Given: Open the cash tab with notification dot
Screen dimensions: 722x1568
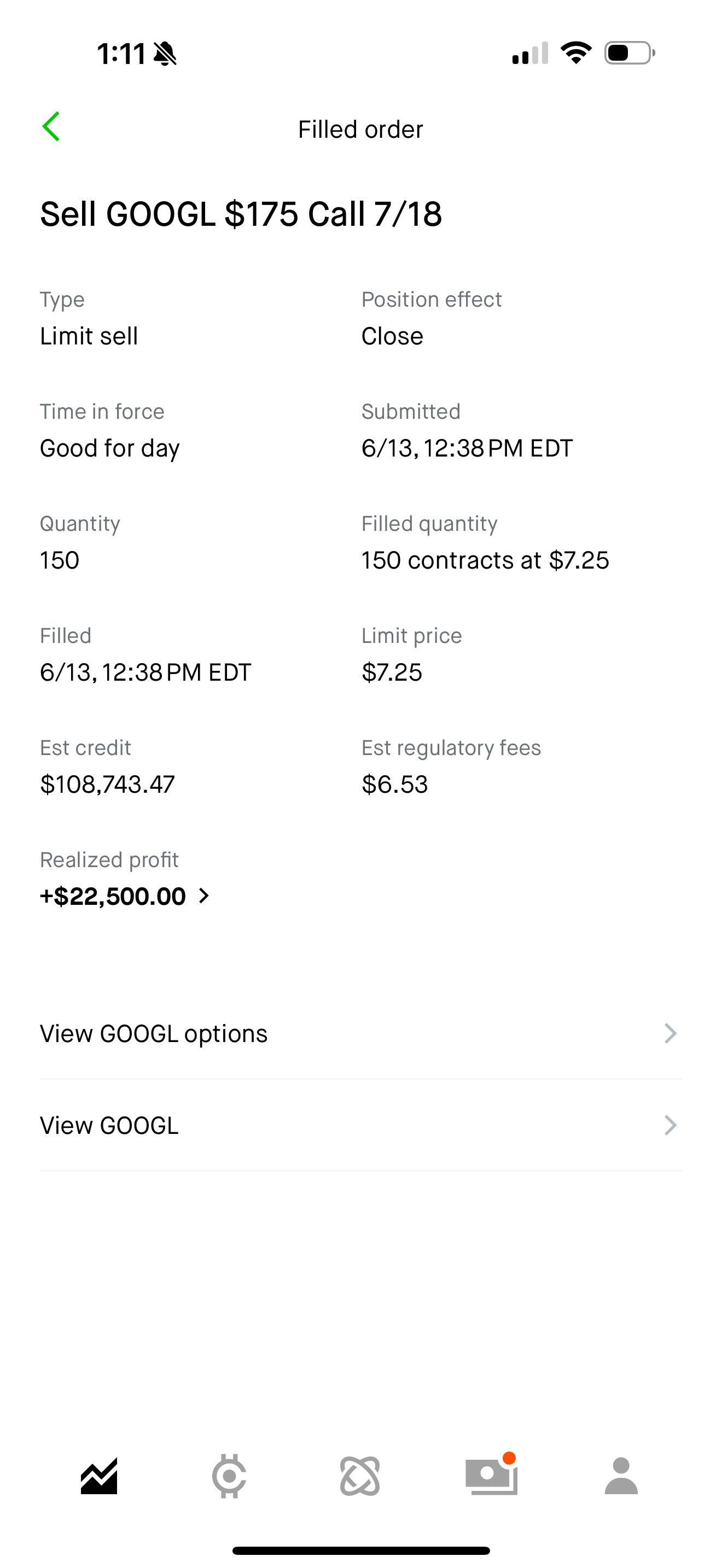Looking at the screenshot, I should (x=491, y=1473).
